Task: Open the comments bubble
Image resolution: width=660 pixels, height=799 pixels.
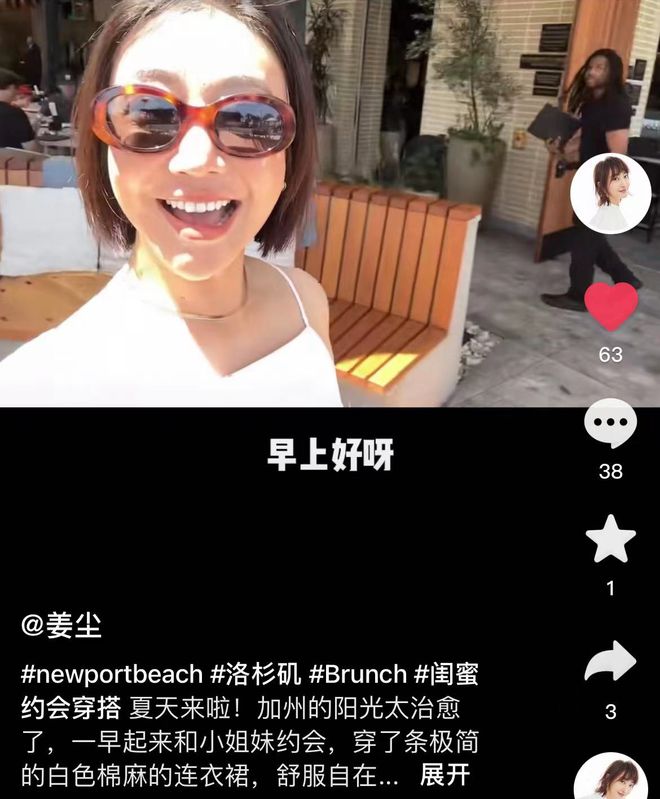Action: tap(610, 424)
